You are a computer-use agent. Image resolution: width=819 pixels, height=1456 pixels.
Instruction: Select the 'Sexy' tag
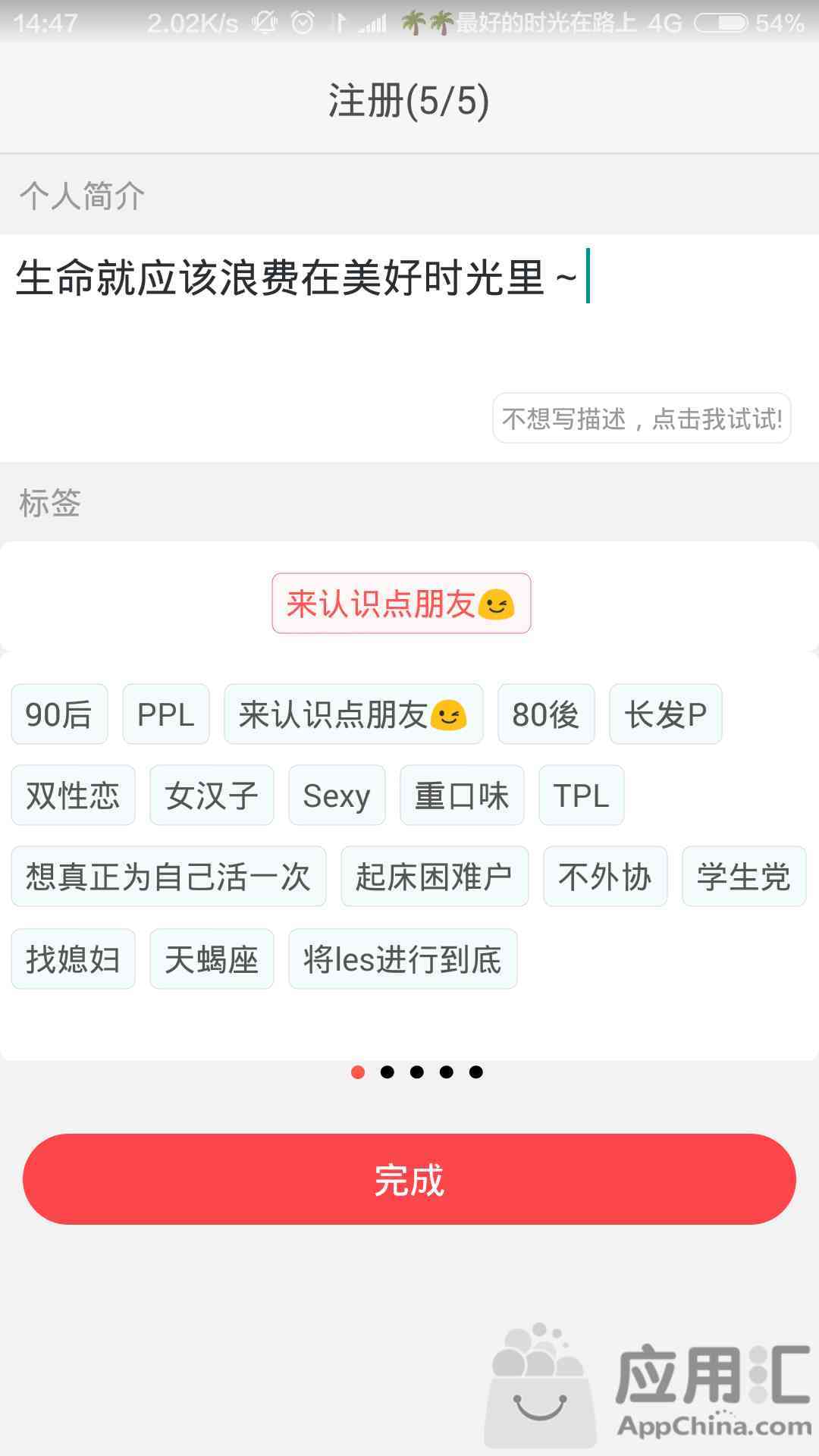337,795
